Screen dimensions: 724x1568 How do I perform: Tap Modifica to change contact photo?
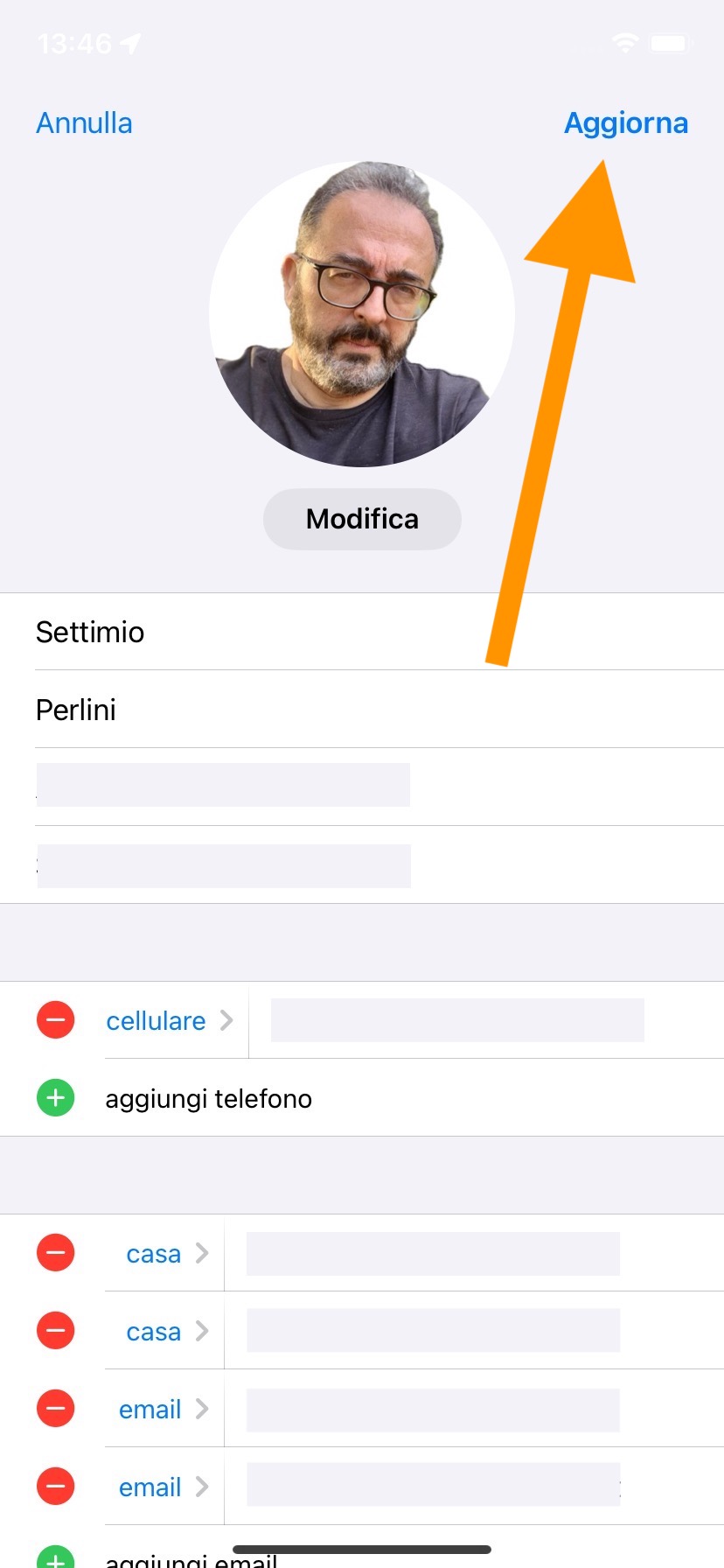click(x=362, y=519)
